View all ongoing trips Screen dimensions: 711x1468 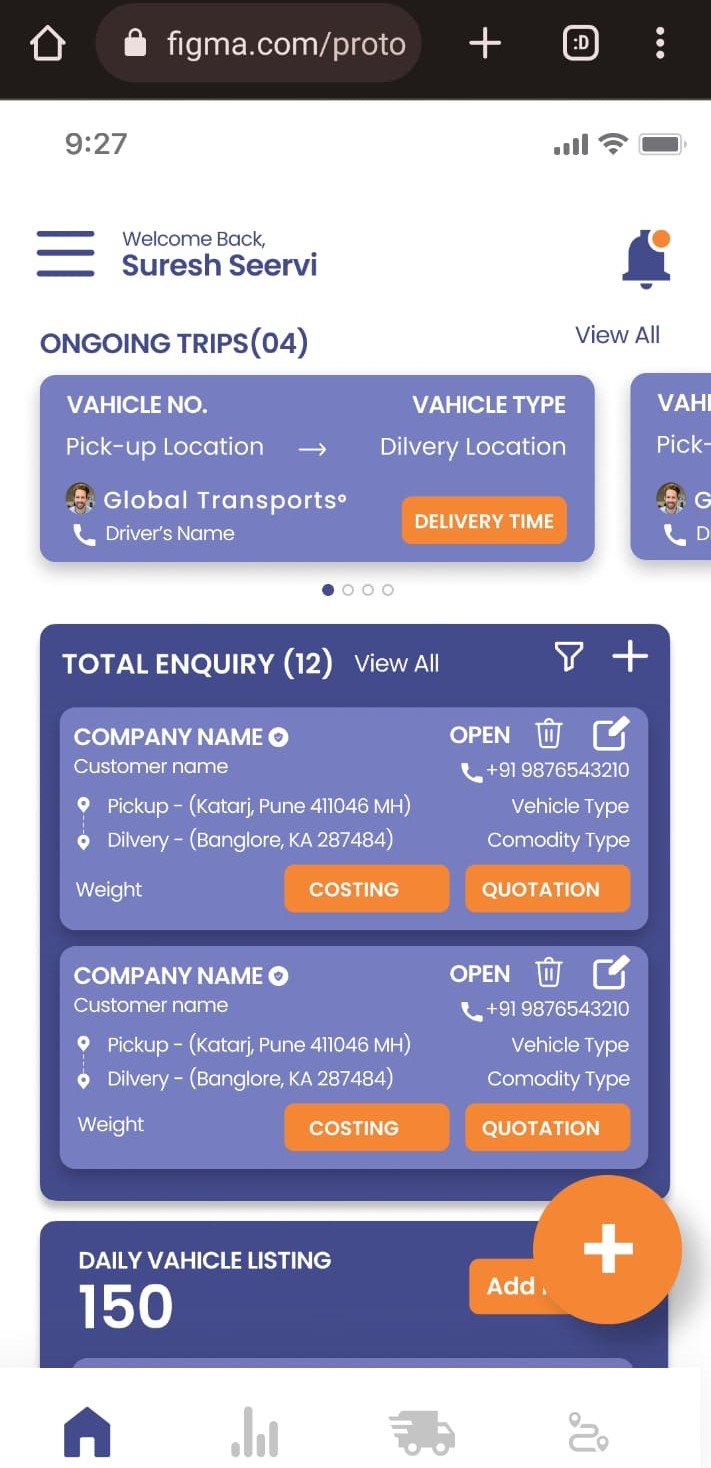coord(617,335)
